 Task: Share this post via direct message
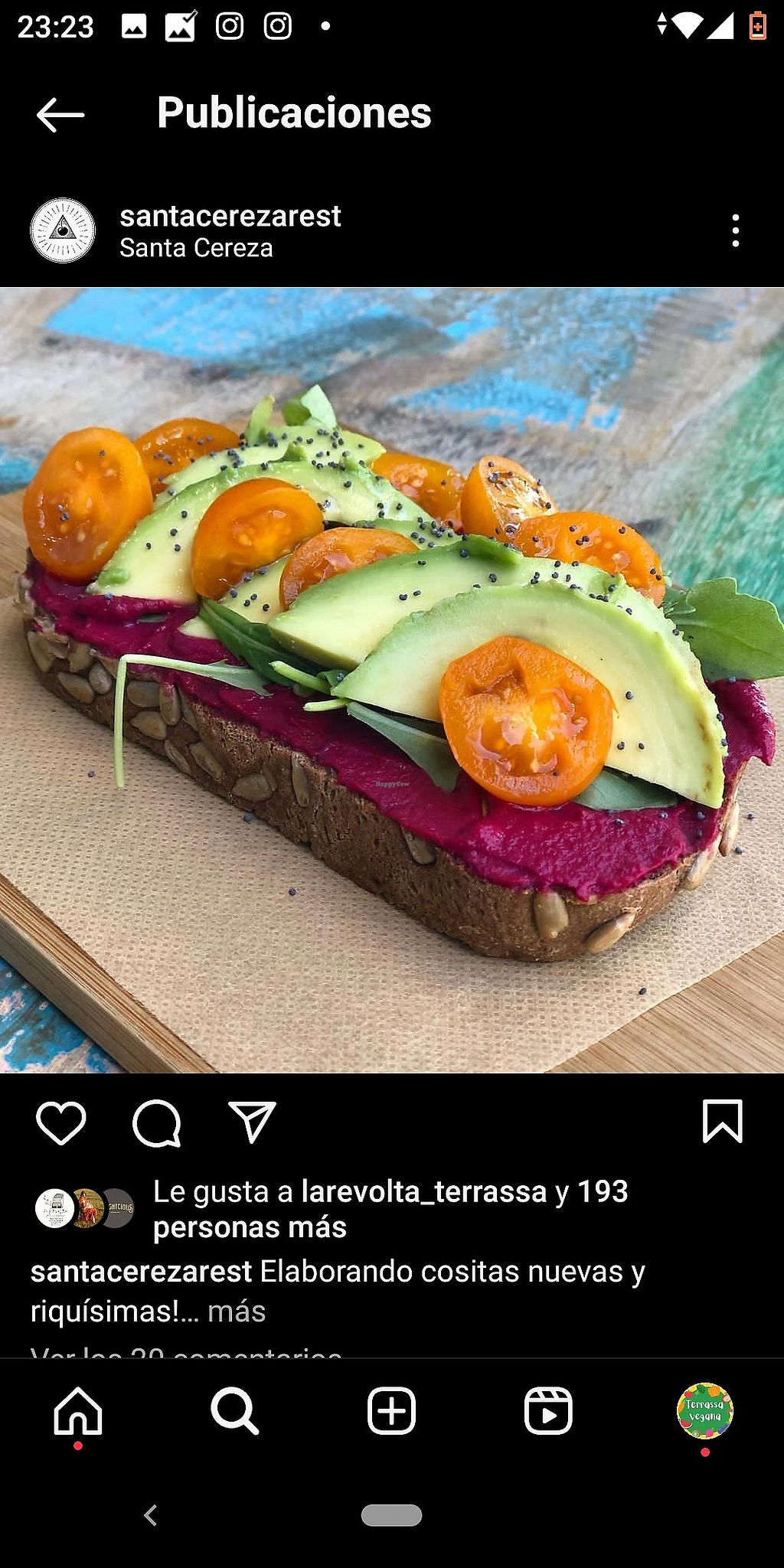click(x=252, y=1123)
